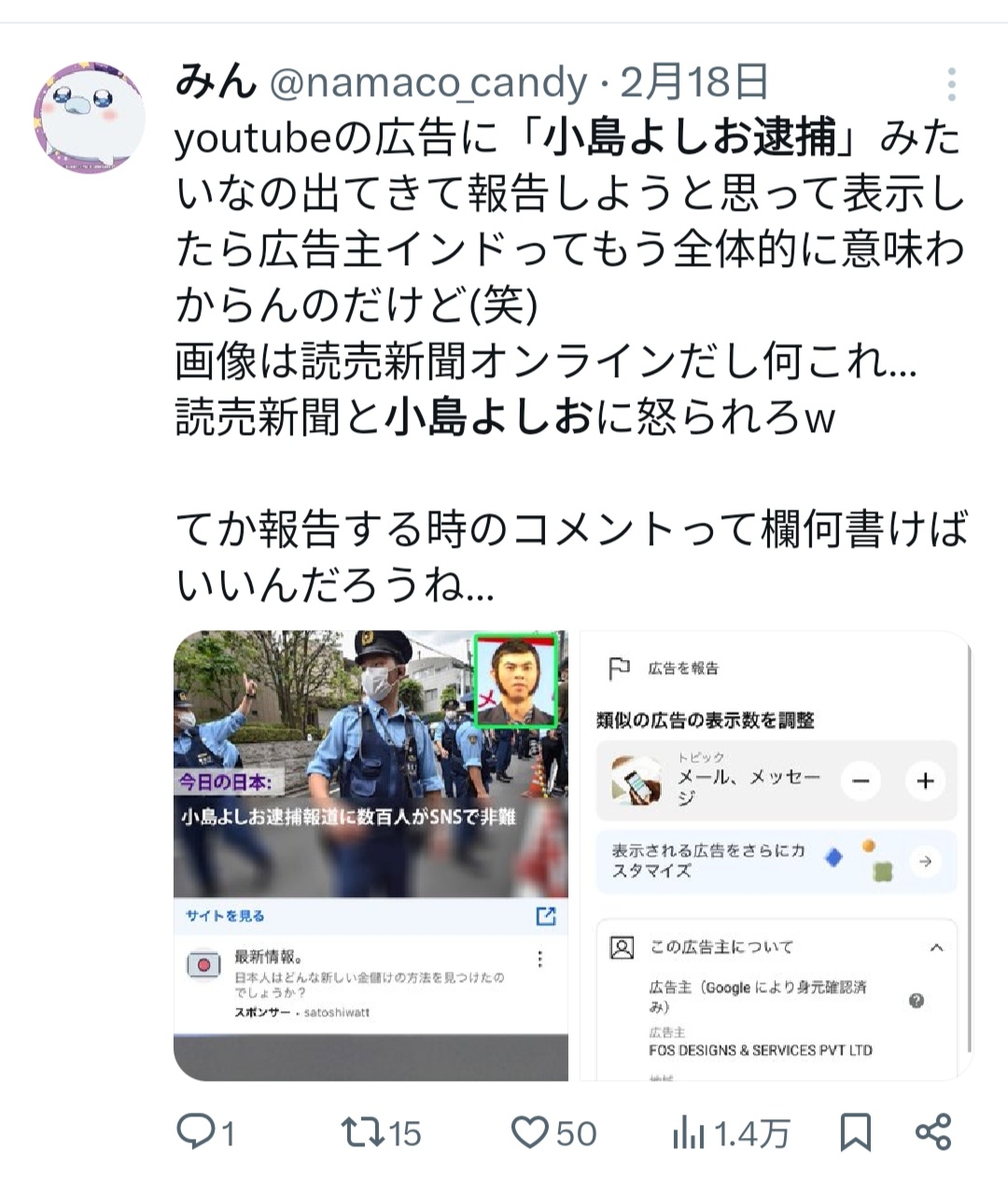Open the tweet's three-dot overflow menu

(x=951, y=85)
